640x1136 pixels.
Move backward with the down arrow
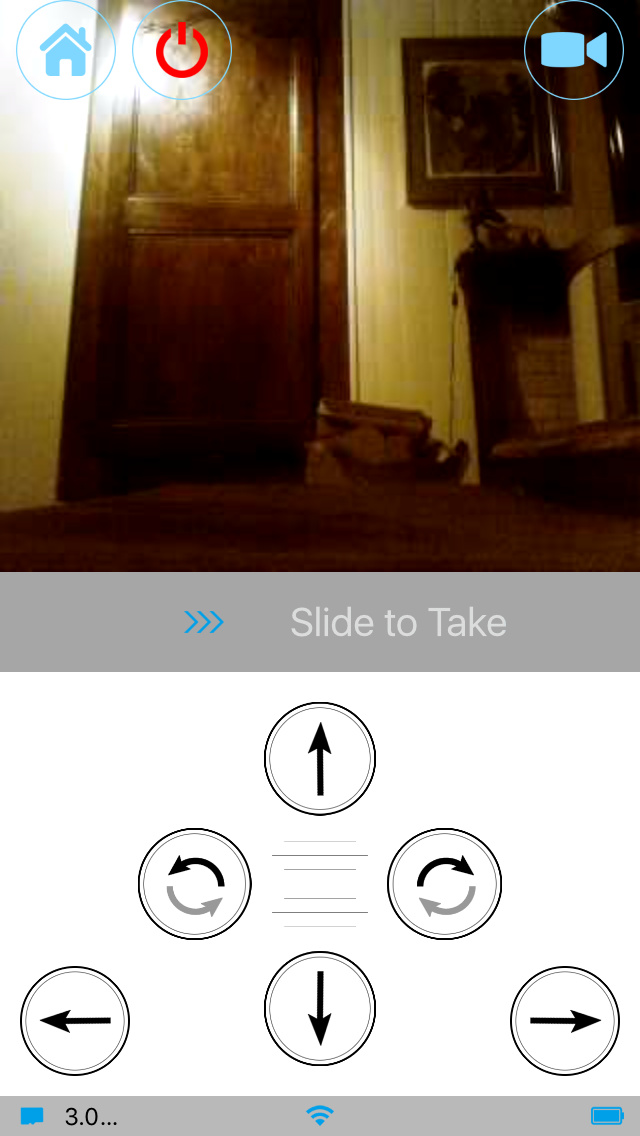click(320, 1008)
